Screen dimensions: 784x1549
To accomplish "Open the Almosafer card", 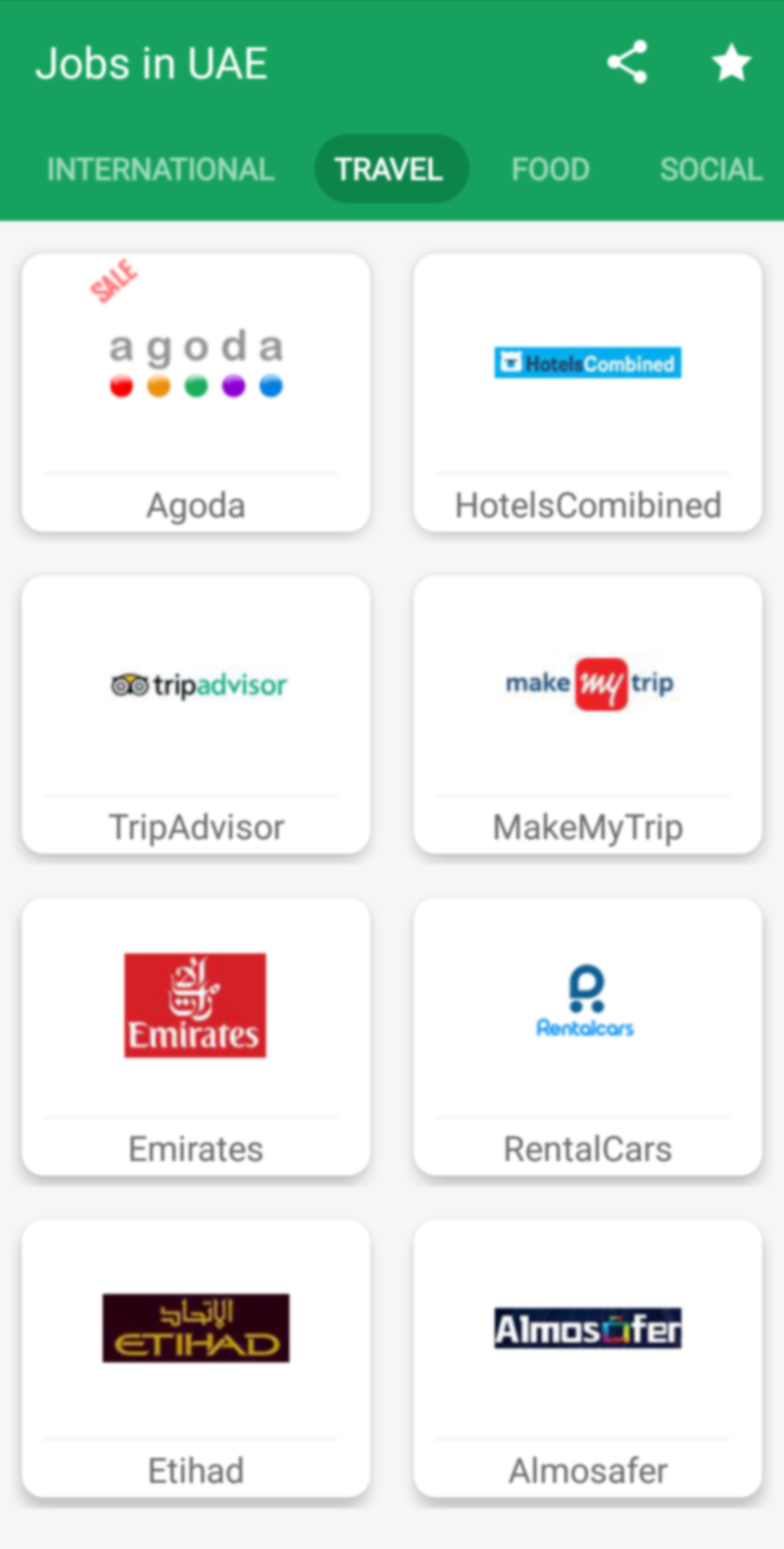I will click(588, 1357).
